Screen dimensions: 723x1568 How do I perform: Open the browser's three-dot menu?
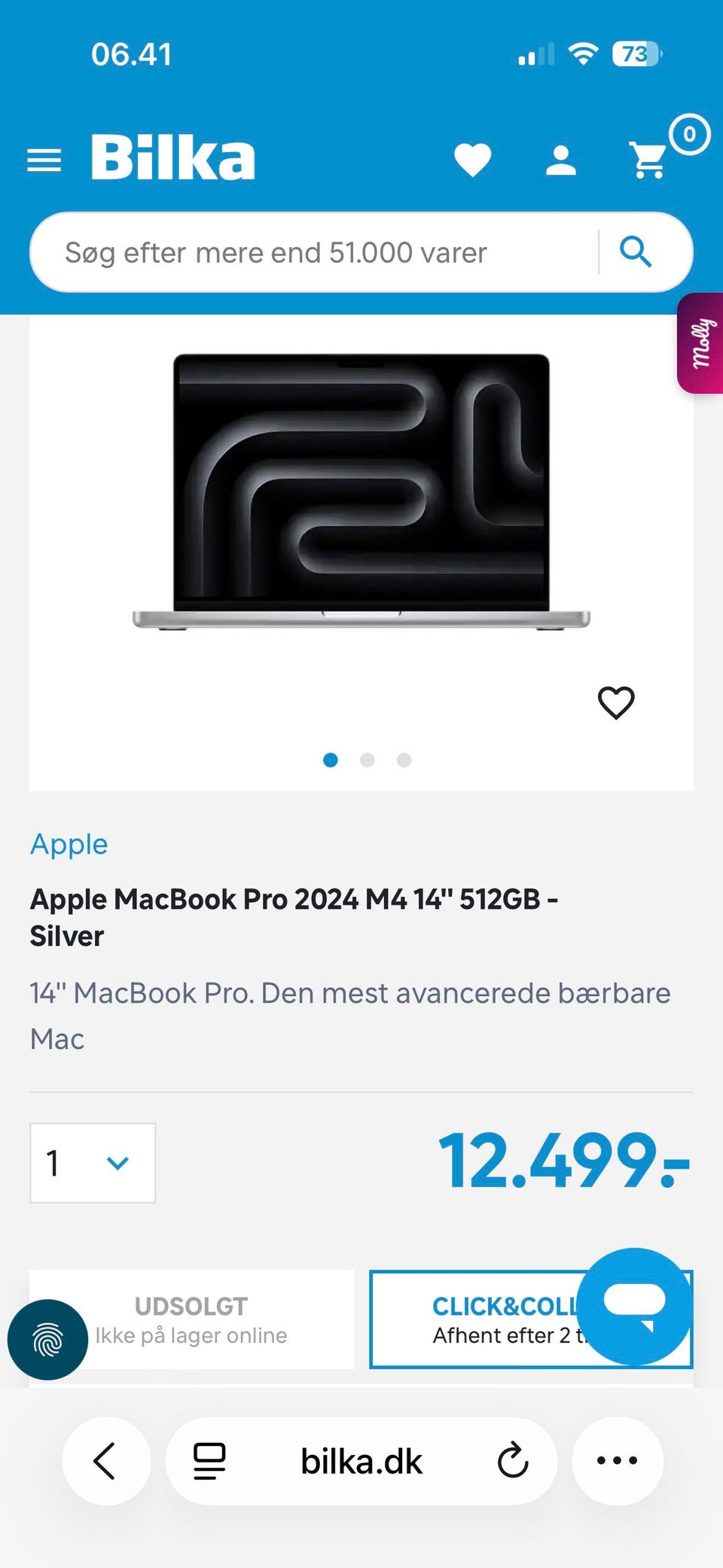618,1461
